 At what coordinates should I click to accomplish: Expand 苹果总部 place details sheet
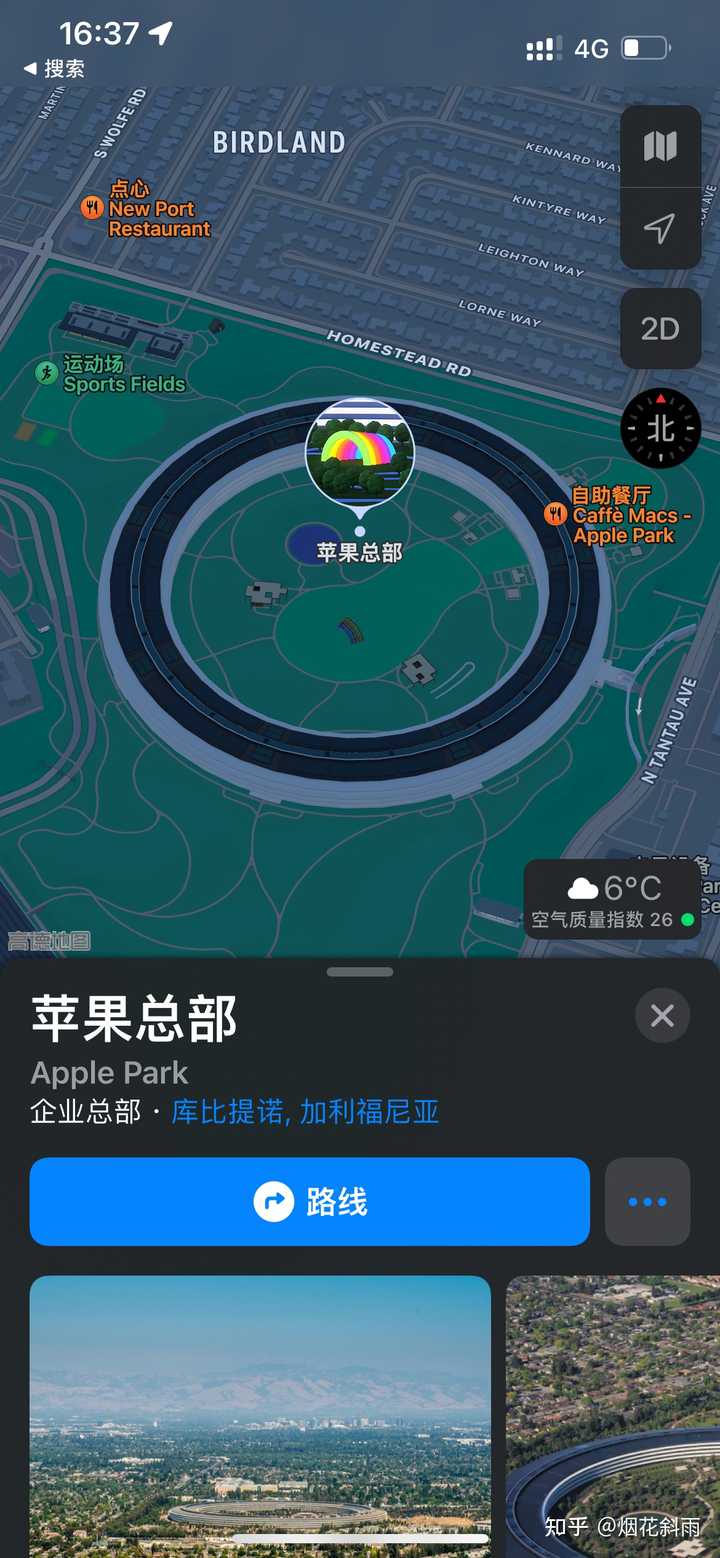135,1019
